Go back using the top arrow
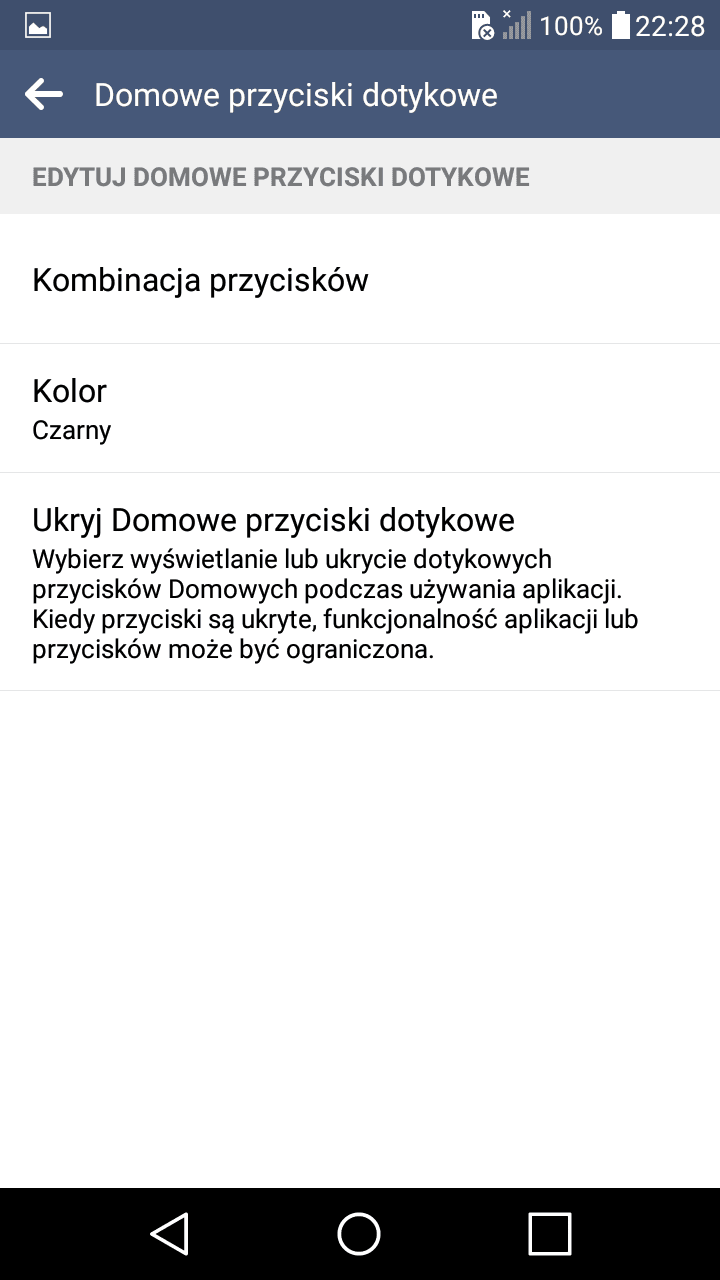This screenshot has width=720, height=1280. pyautogui.click(x=44, y=95)
